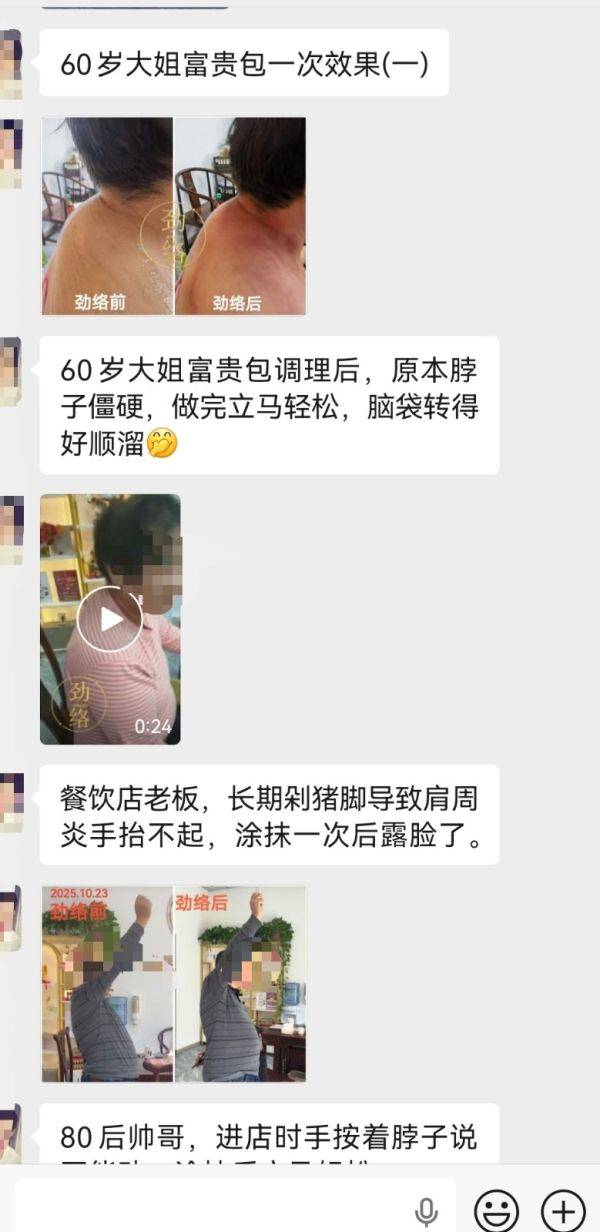Switch to voice input microphone
The image size is (600, 1232).
pyautogui.click(x=427, y=1211)
